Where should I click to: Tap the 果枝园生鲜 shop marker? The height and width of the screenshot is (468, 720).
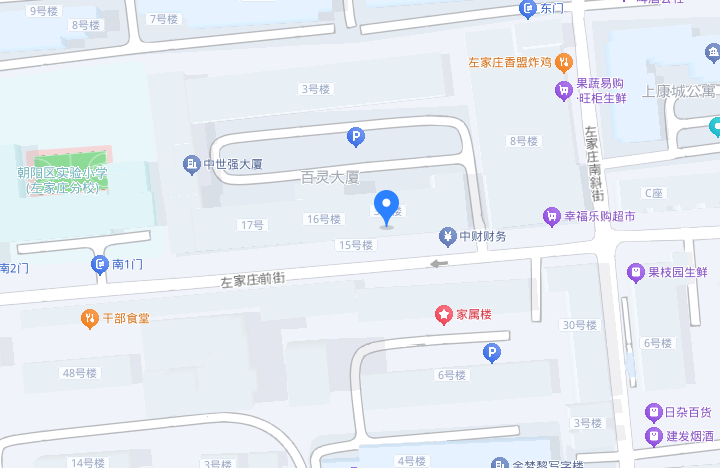click(635, 271)
